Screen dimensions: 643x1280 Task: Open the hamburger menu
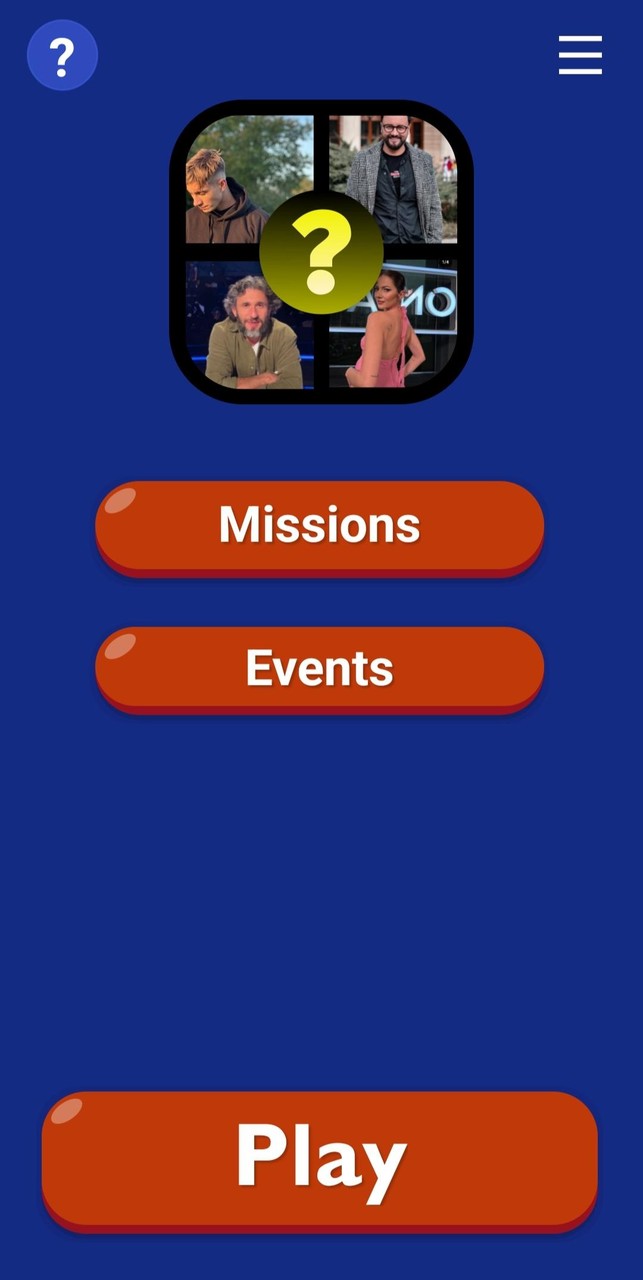click(580, 55)
